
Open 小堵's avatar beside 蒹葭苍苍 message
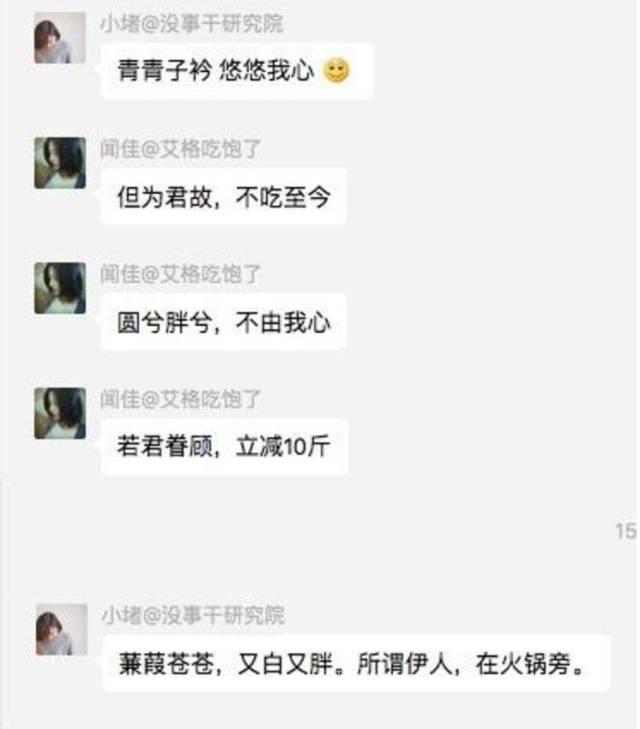point(60,630)
